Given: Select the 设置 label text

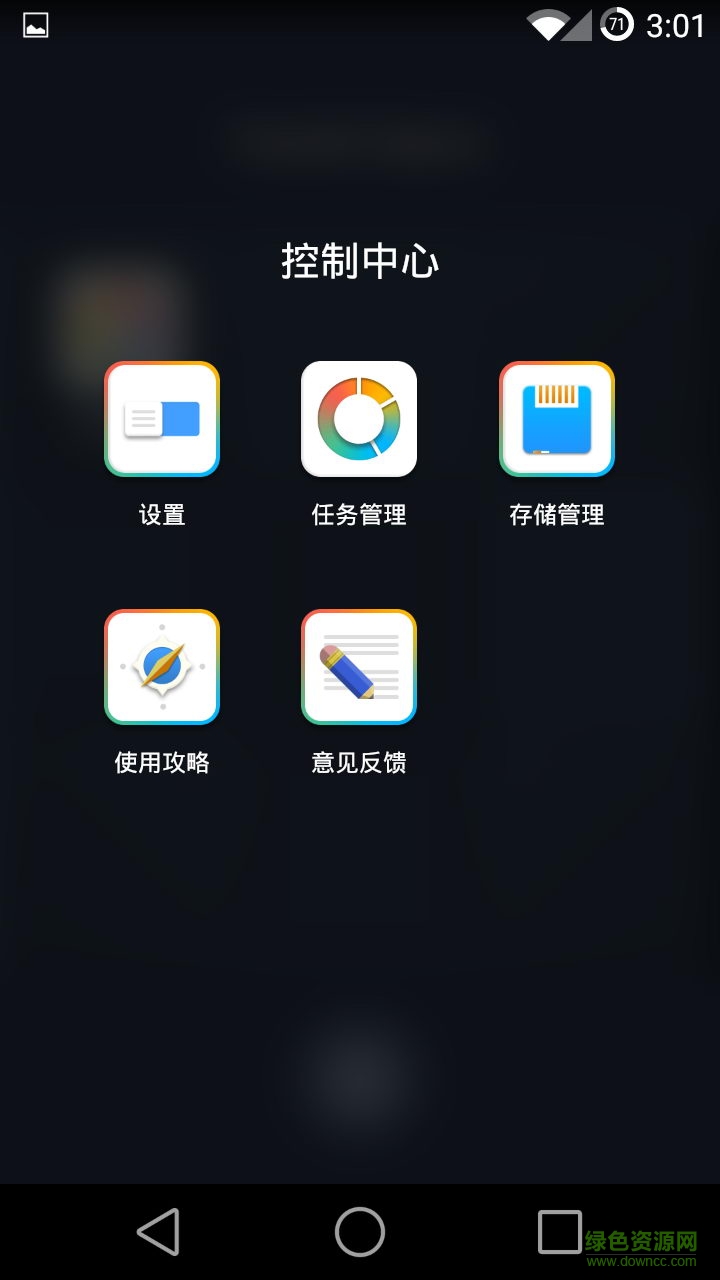Looking at the screenshot, I should click(162, 514).
